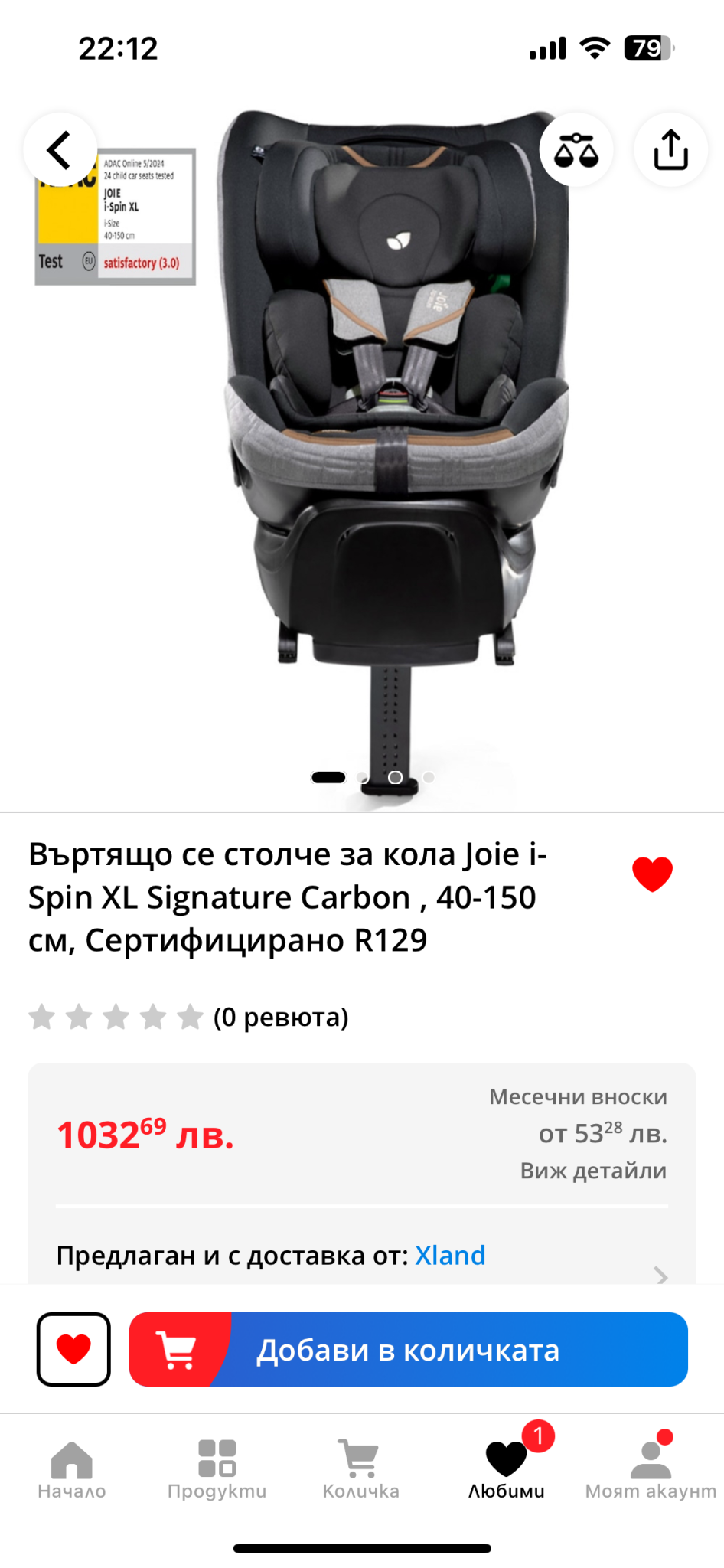Remove product from favorites beside the title

coord(652,874)
